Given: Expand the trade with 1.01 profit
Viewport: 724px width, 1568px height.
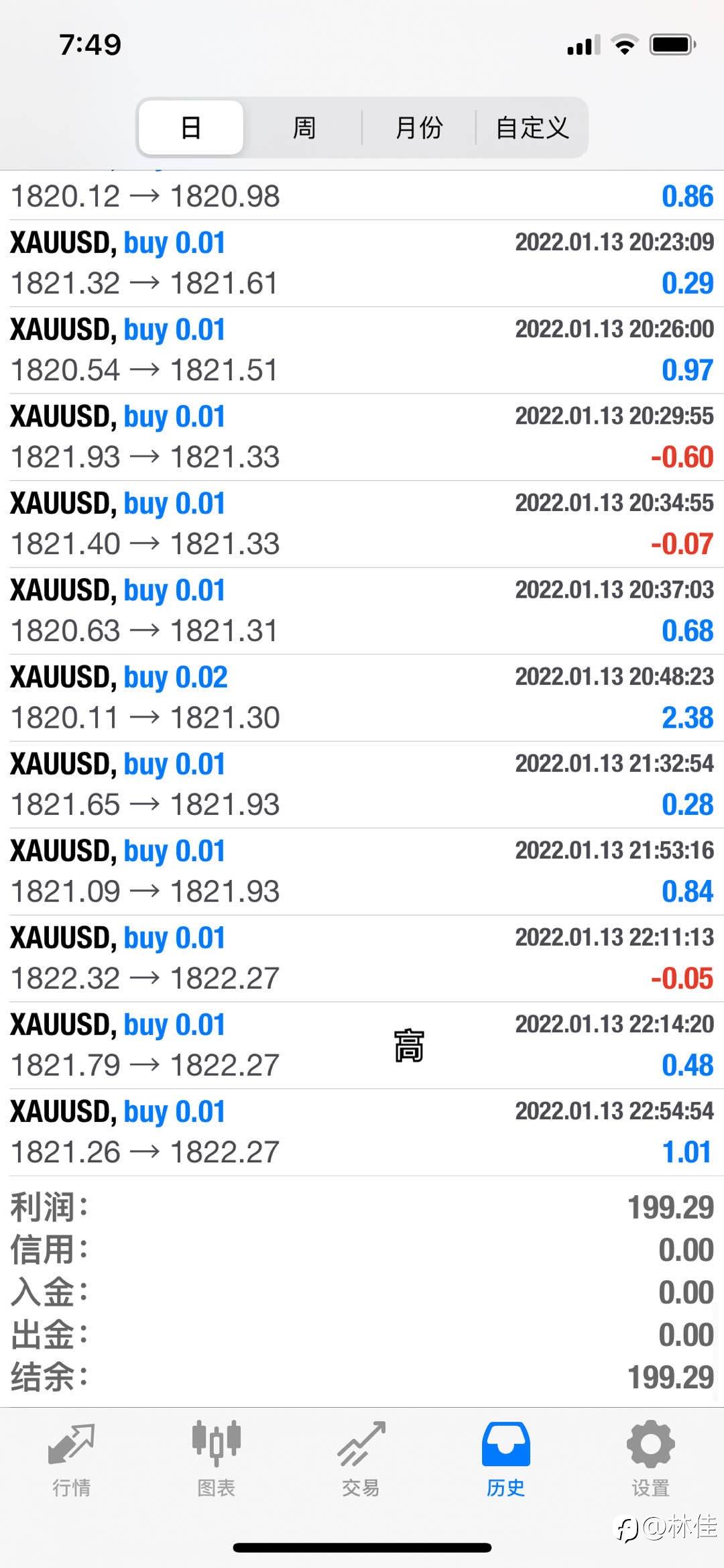Looking at the screenshot, I should point(362,1132).
